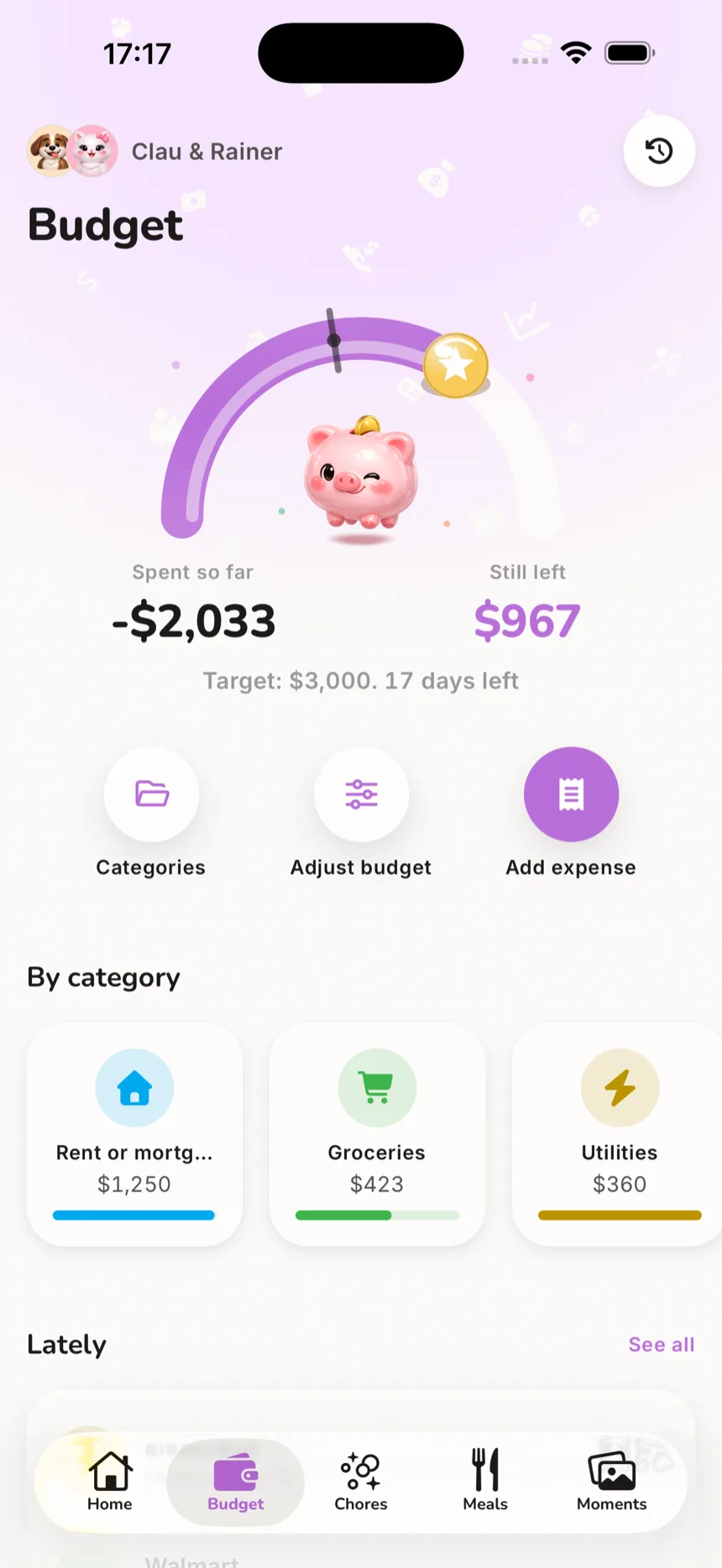Select the Budget tab

235,1482
